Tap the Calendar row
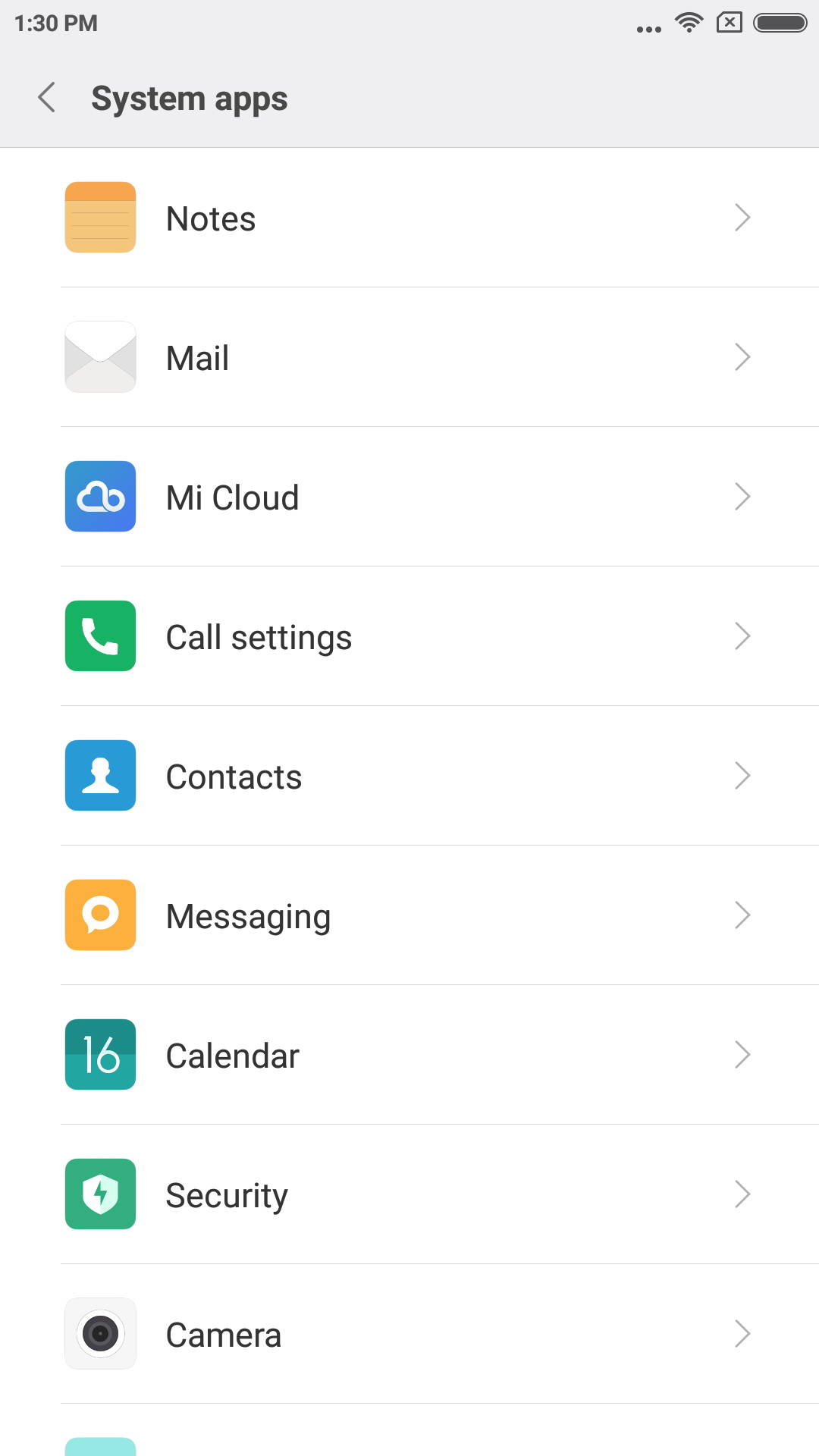 [409, 1055]
